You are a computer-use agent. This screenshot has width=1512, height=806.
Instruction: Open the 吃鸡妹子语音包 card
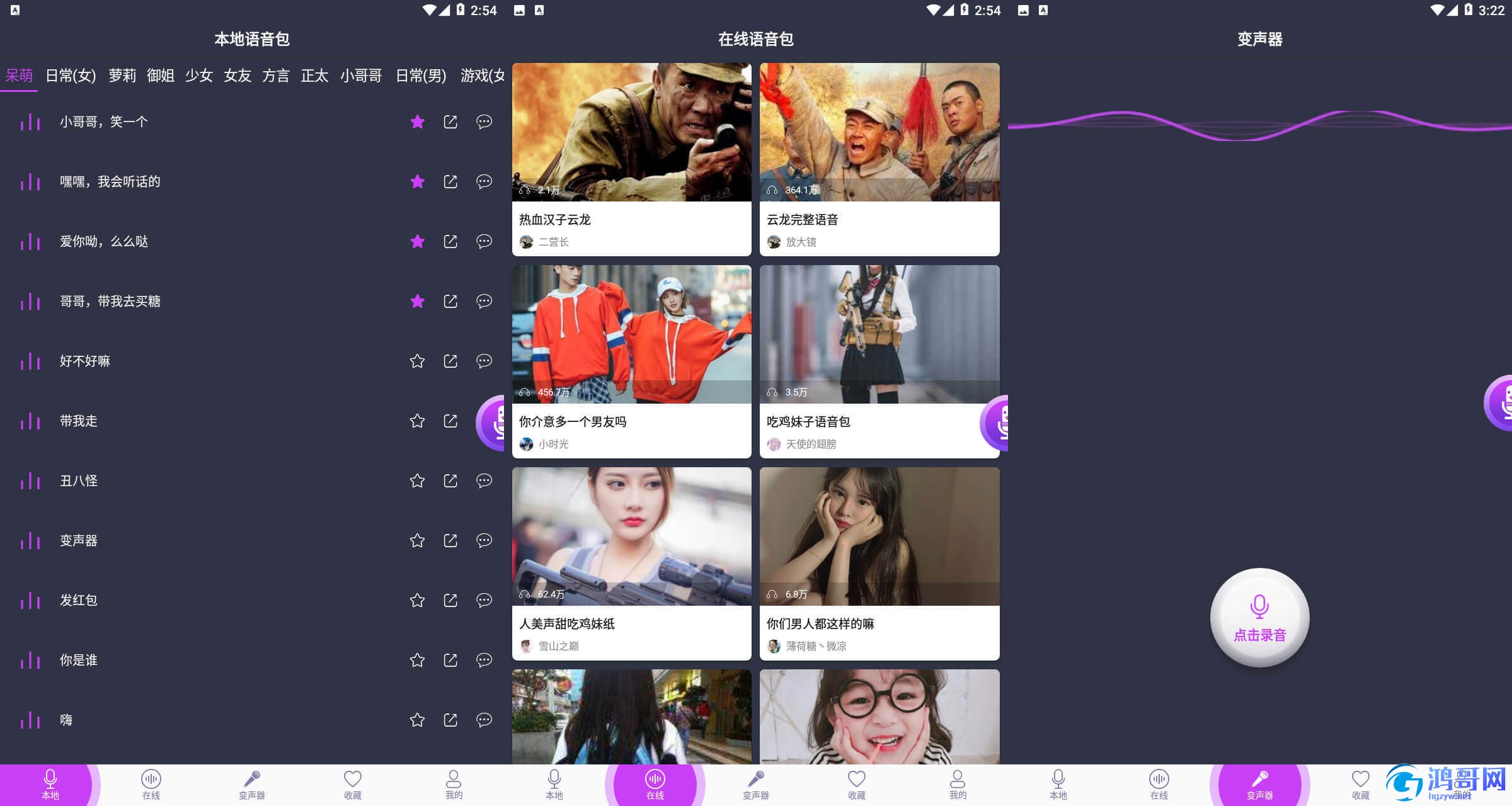tap(879, 361)
